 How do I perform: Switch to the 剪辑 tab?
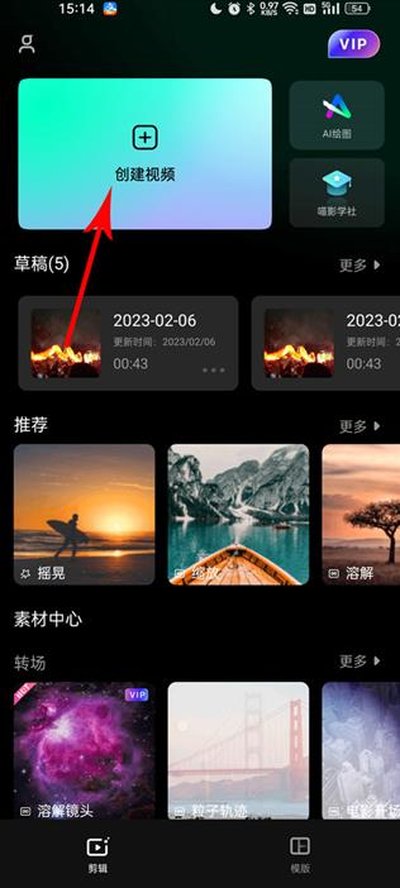coord(97,854)
